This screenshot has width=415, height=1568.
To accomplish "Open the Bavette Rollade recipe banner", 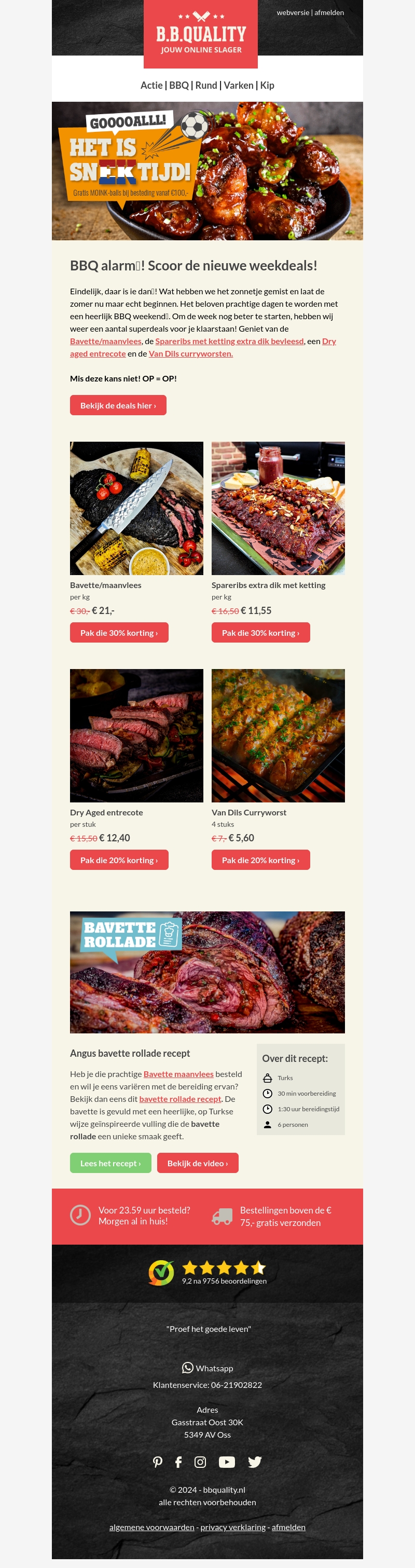I will coord(207,972).
